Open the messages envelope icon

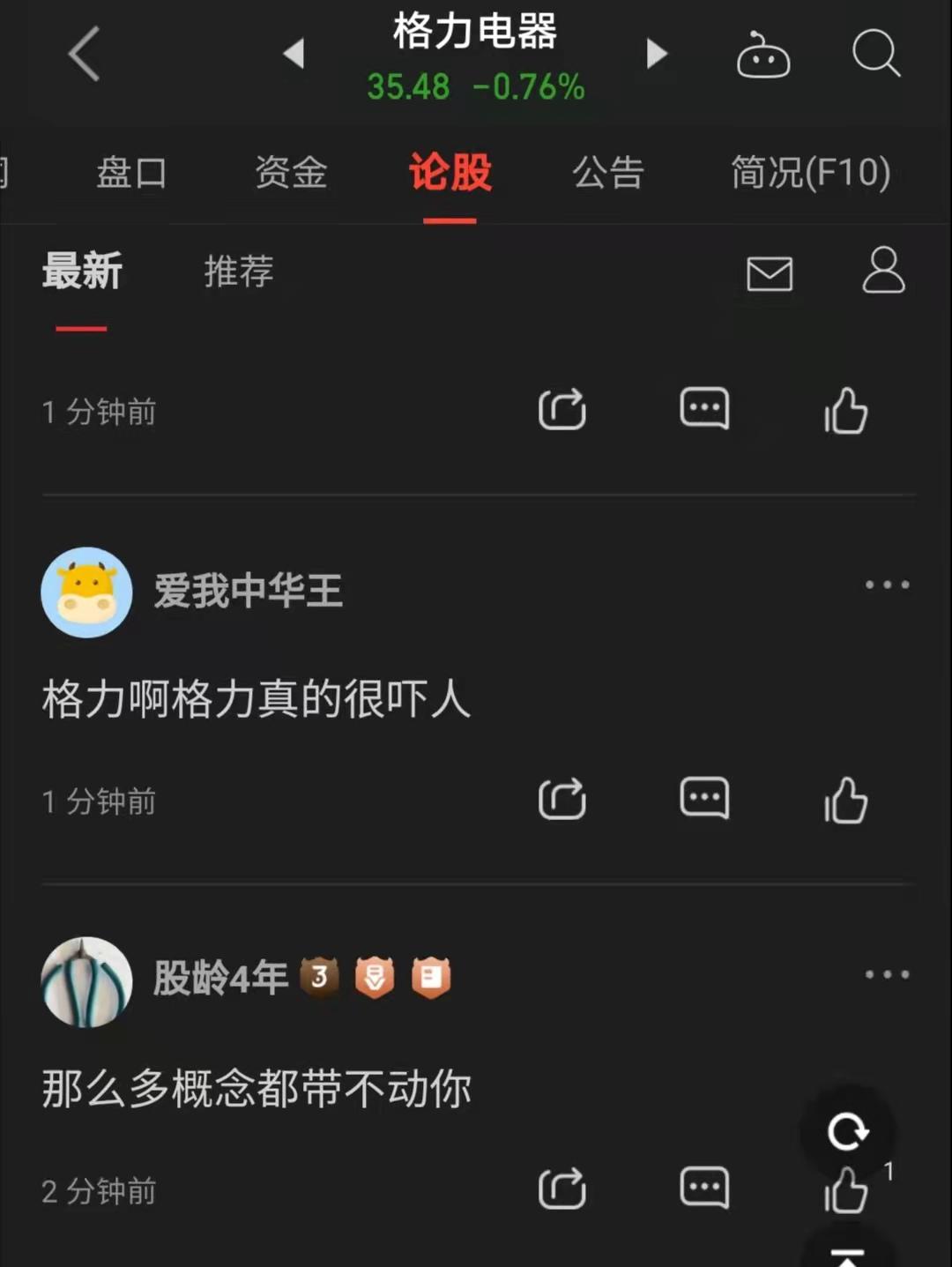(x=770, y=273)
